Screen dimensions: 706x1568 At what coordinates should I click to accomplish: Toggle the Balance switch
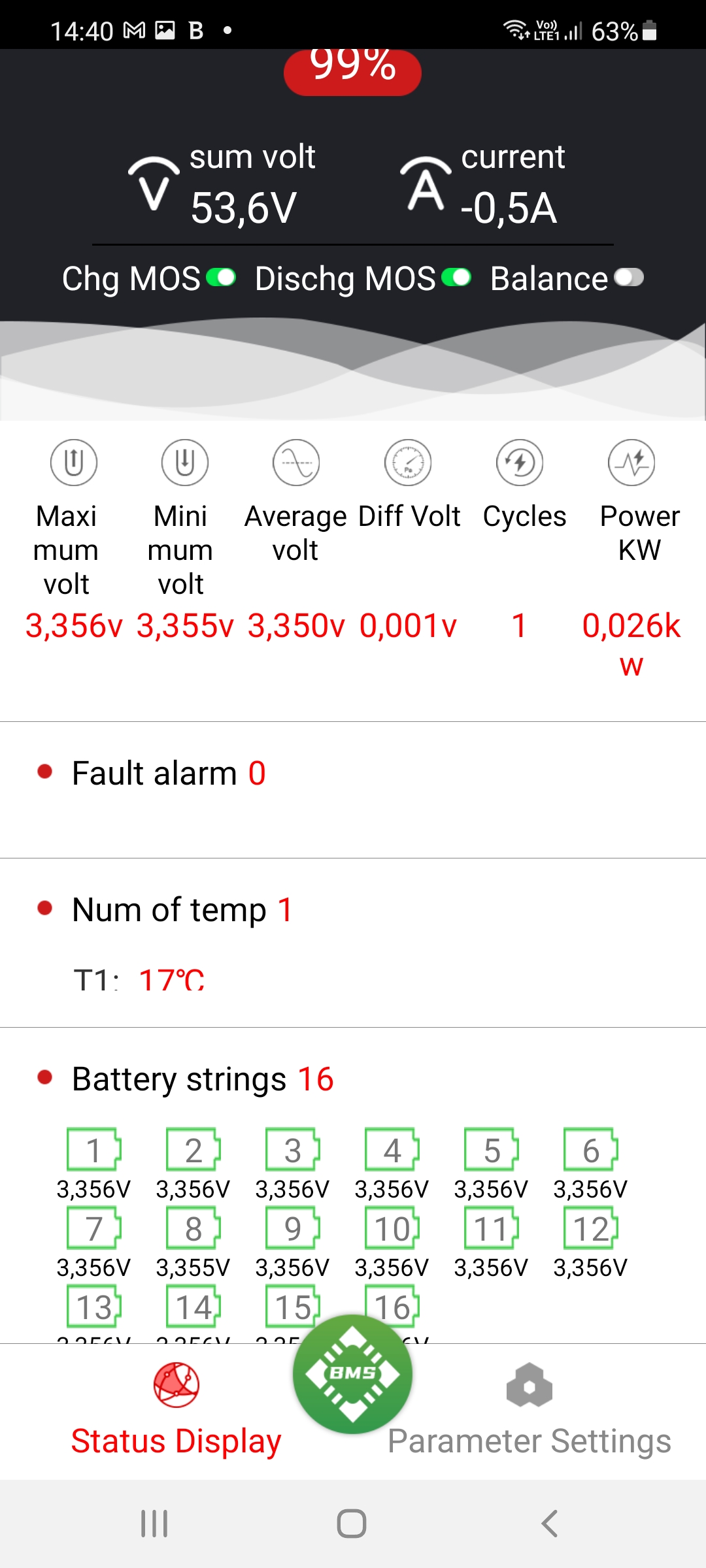pyautogui.click(x=629, y=278)
